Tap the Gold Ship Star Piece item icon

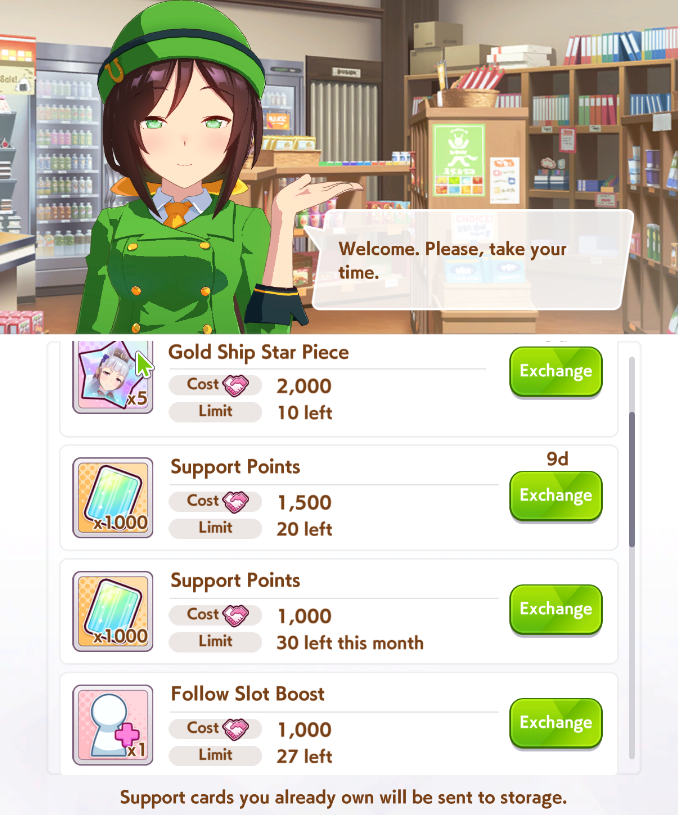(113, 376)
